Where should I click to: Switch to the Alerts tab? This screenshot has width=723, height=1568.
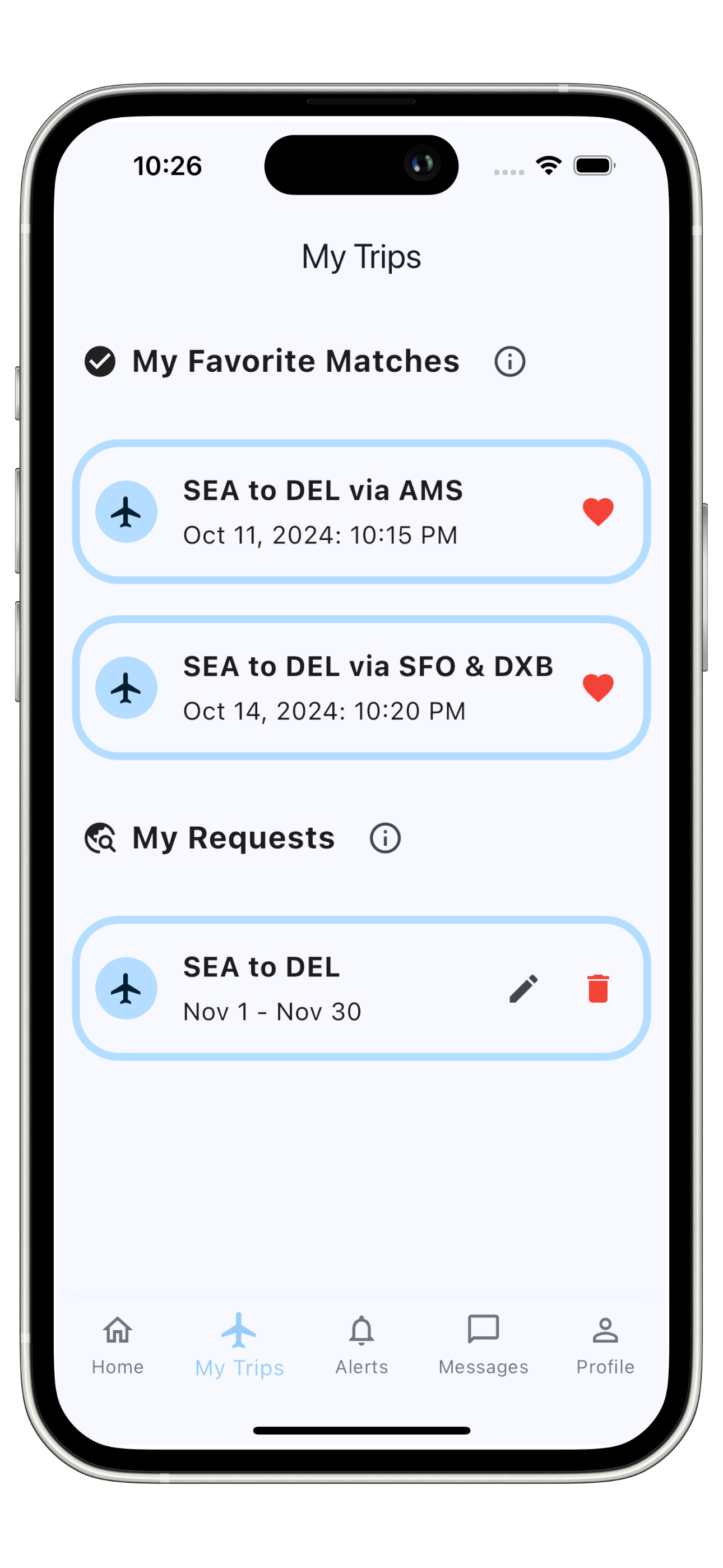(361, 1344)
